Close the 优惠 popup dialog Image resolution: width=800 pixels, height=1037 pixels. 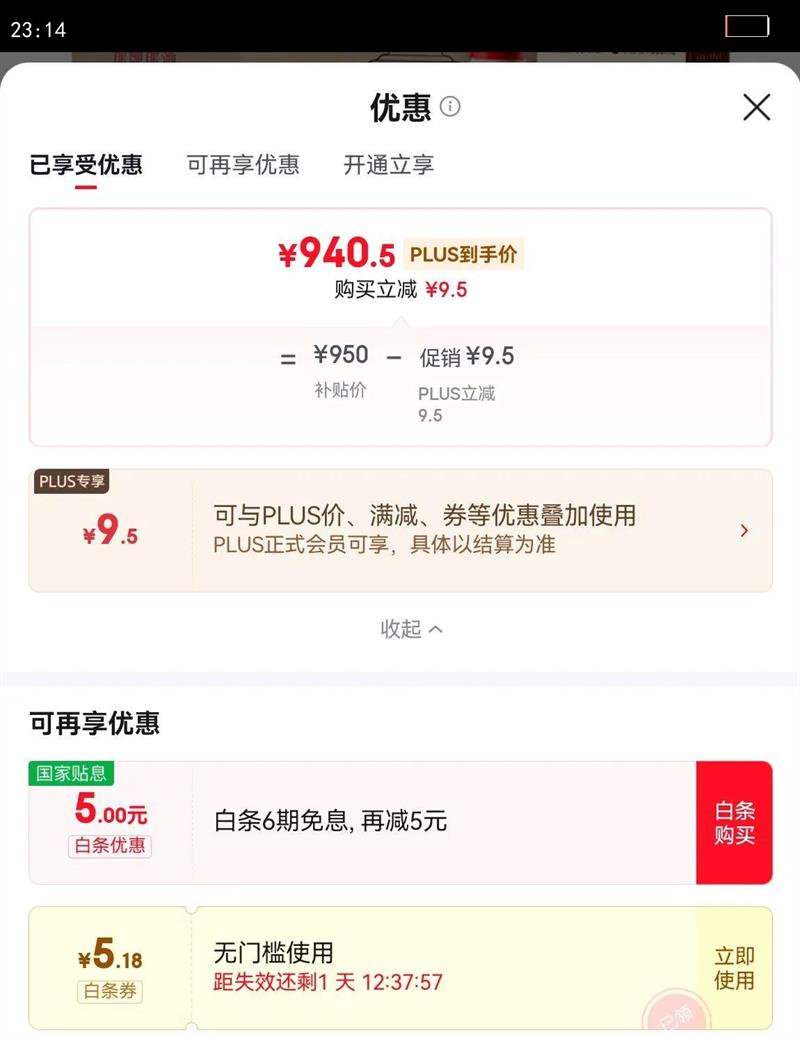[x=756, y=107]
